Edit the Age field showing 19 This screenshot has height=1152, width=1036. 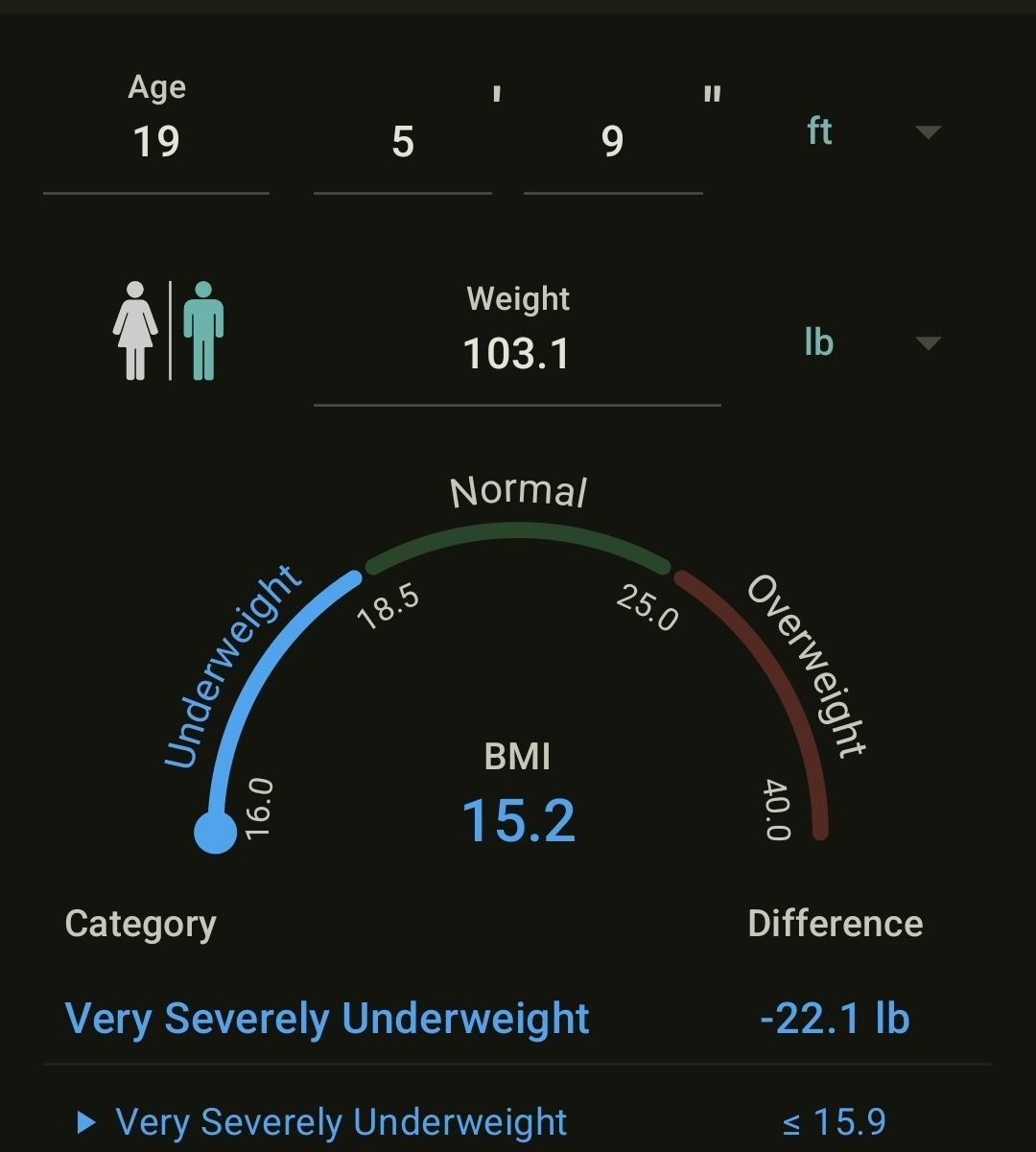click(x=156, y=142)
